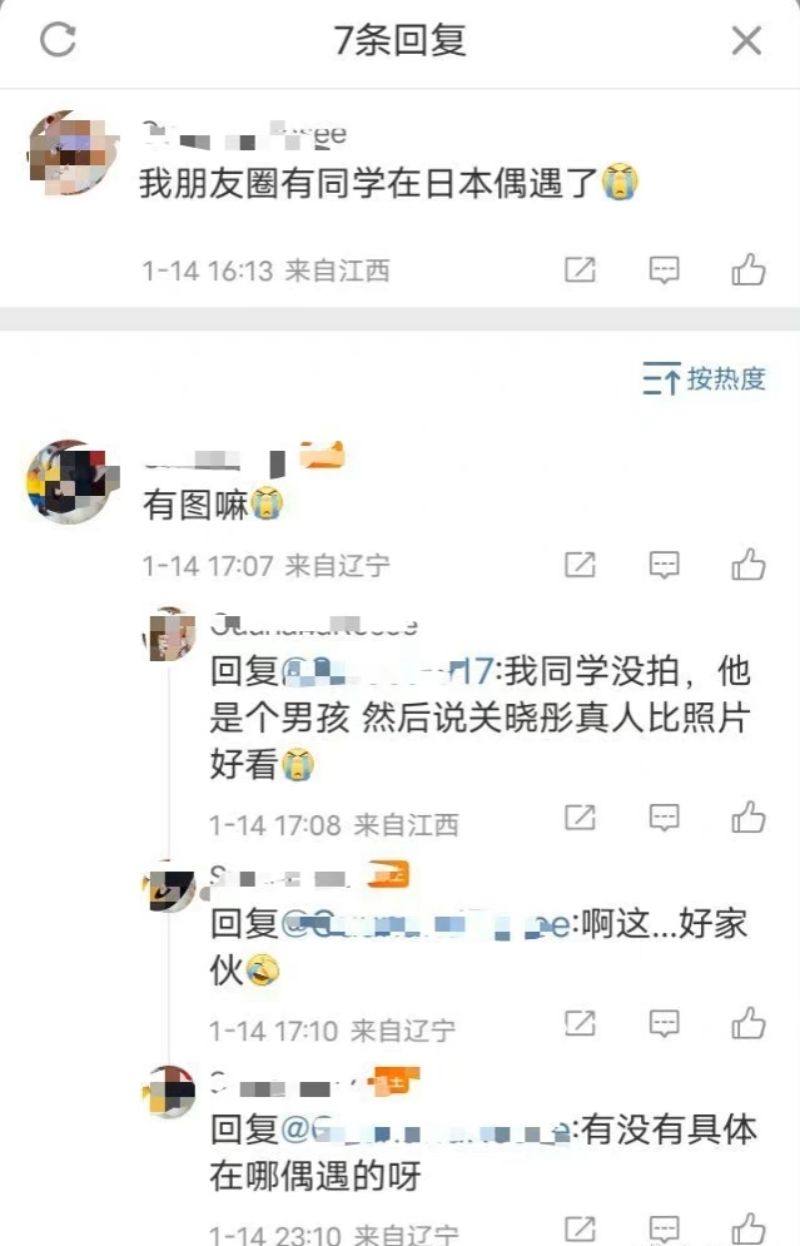Comment on the 有图嘛 reply
The width and height of the screenshot is (800, 1246).
tap(665, 565)
